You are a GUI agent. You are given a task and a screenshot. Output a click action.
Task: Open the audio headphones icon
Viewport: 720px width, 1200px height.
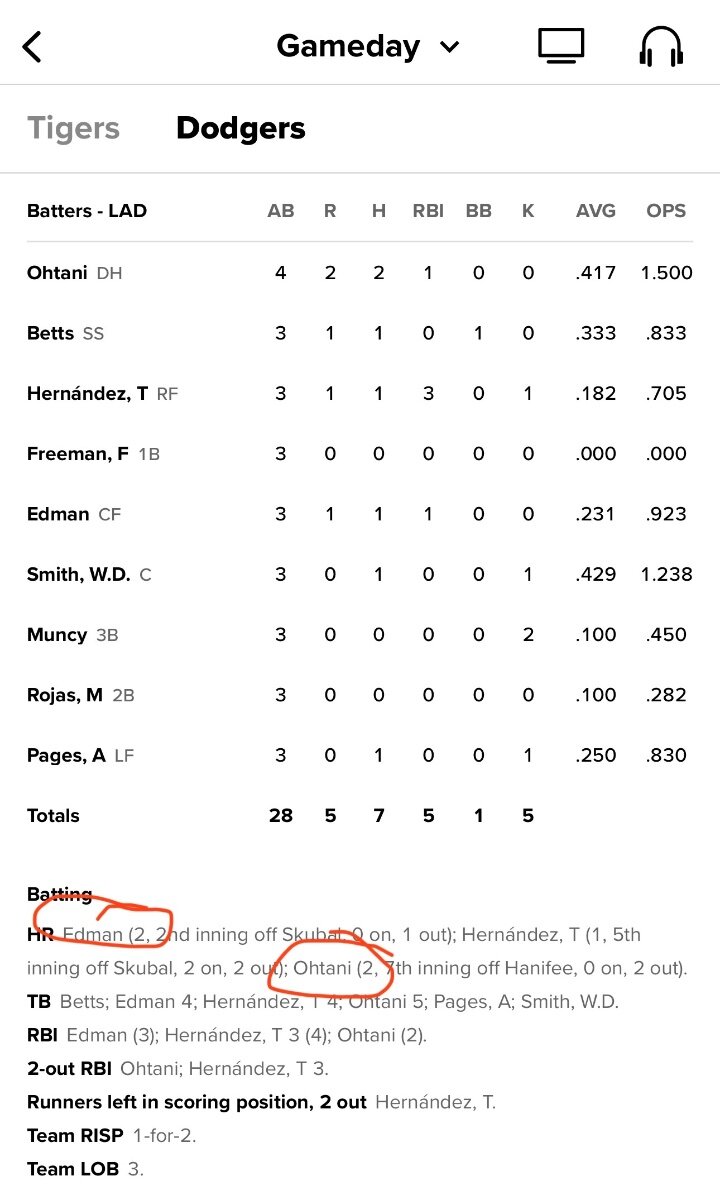[x=661, y=46]
